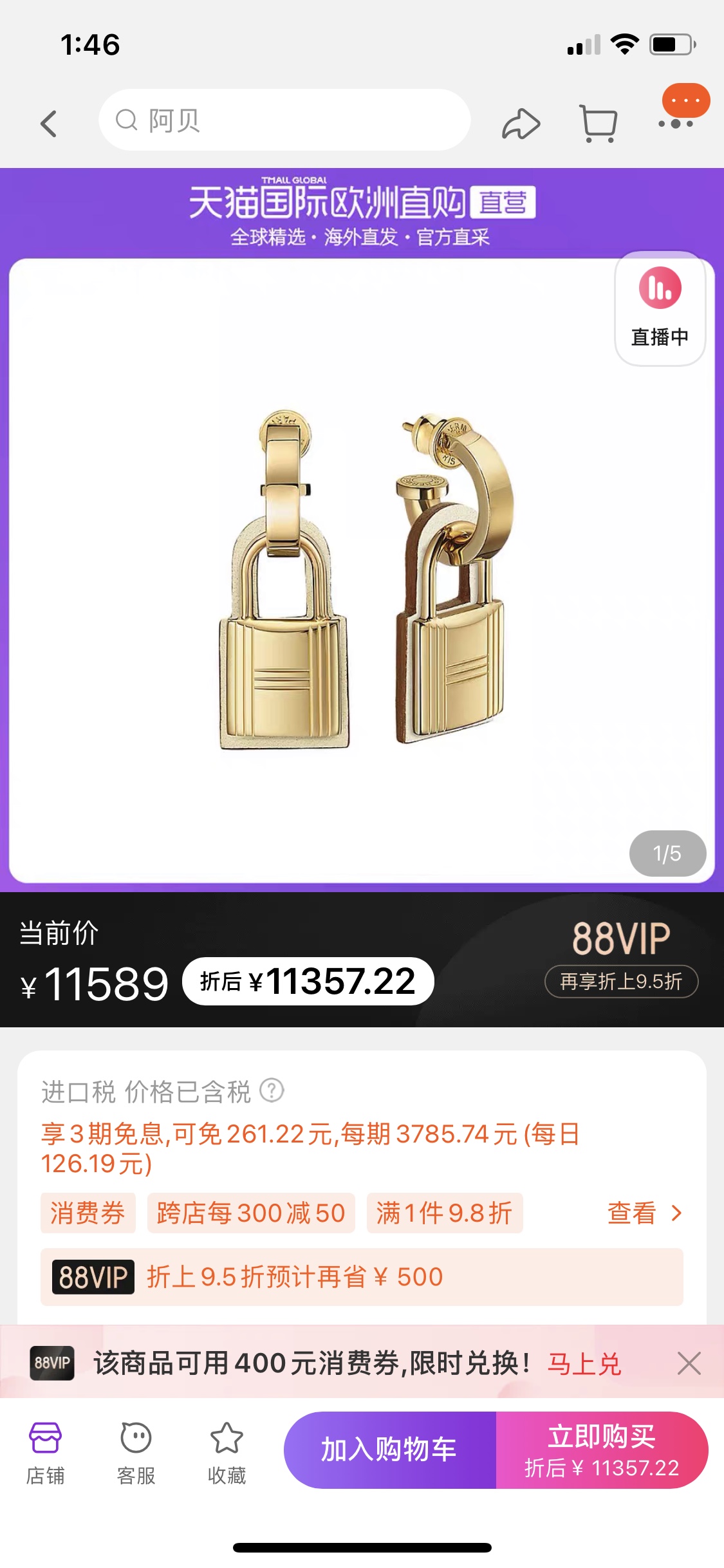Share this product
The image size is (724, 1568).
(x=521, y=123)
